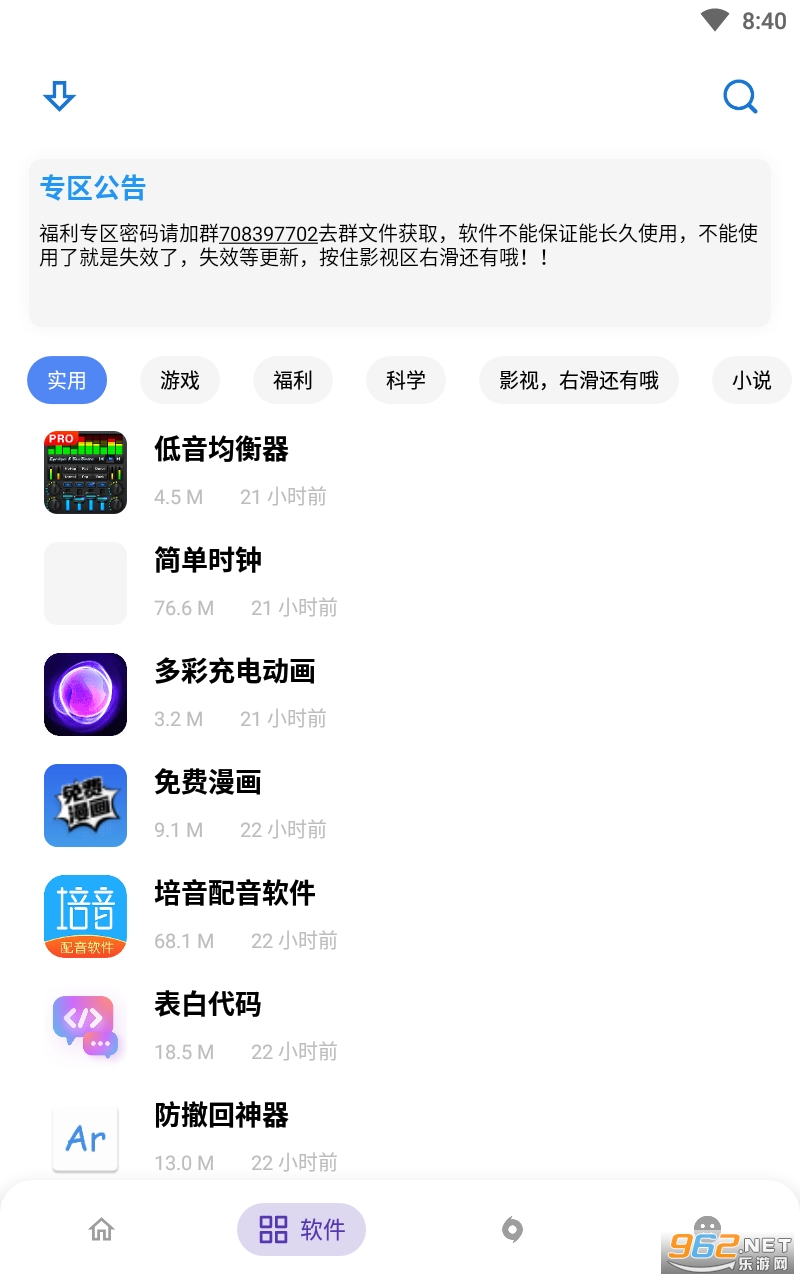The height and width of the screenshot is (1280, 800).
Task: Open the 免费漫画 app entry
Action: coord(208,783)
